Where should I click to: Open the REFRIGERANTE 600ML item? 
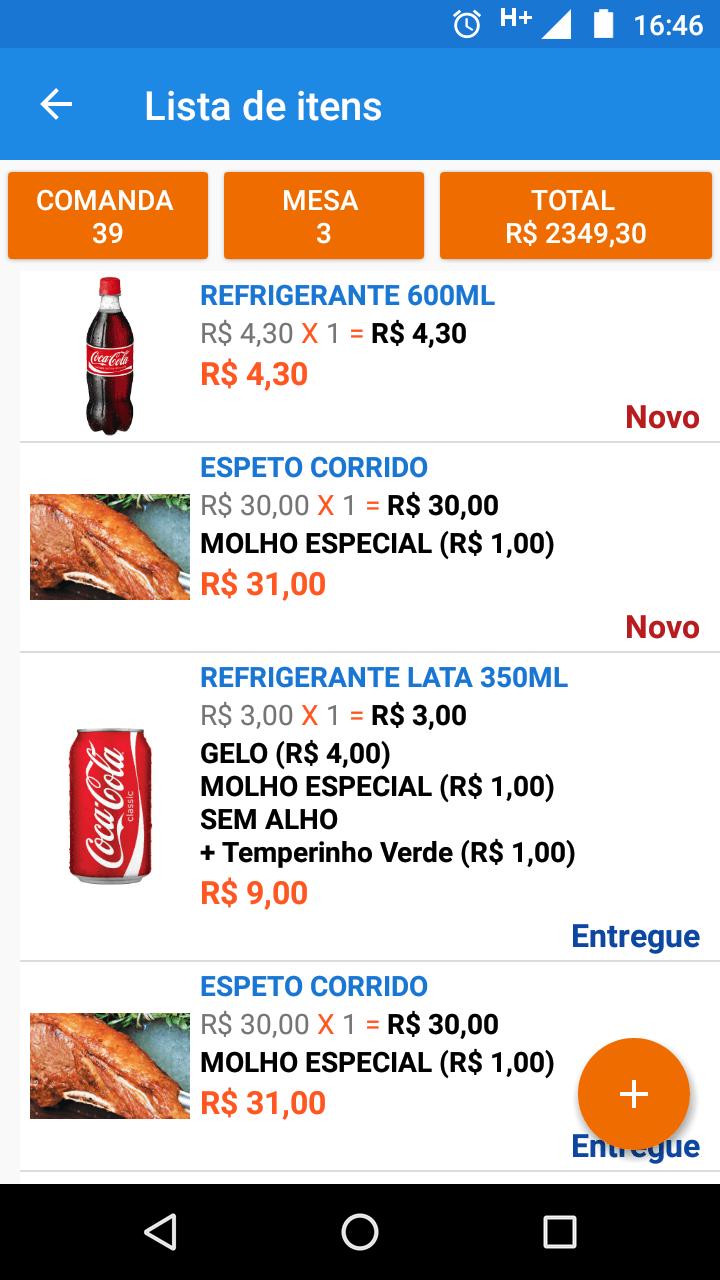(370, 356)
